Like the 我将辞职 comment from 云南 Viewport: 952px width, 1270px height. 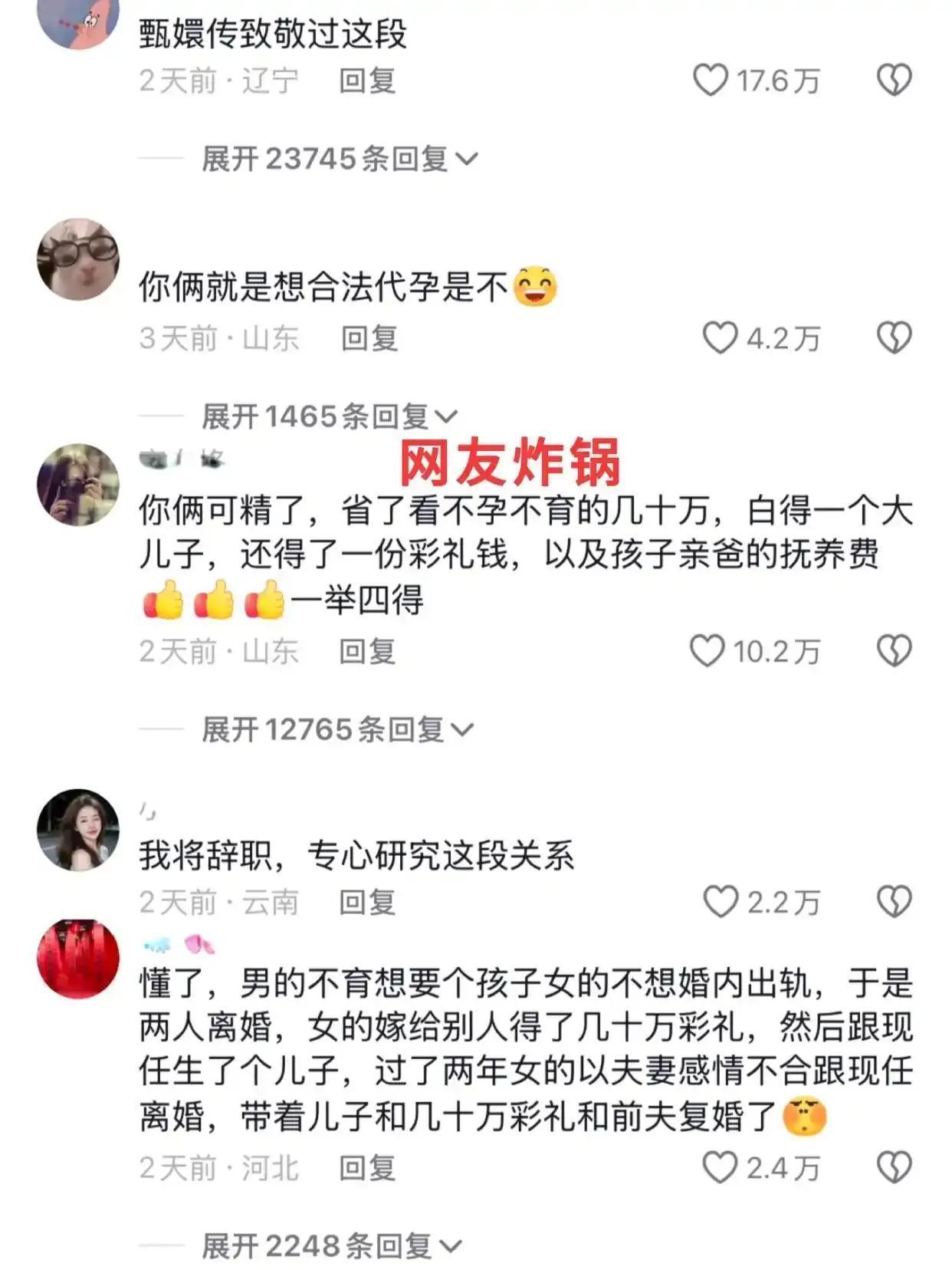pyautogui.click(x=720, y=902)
